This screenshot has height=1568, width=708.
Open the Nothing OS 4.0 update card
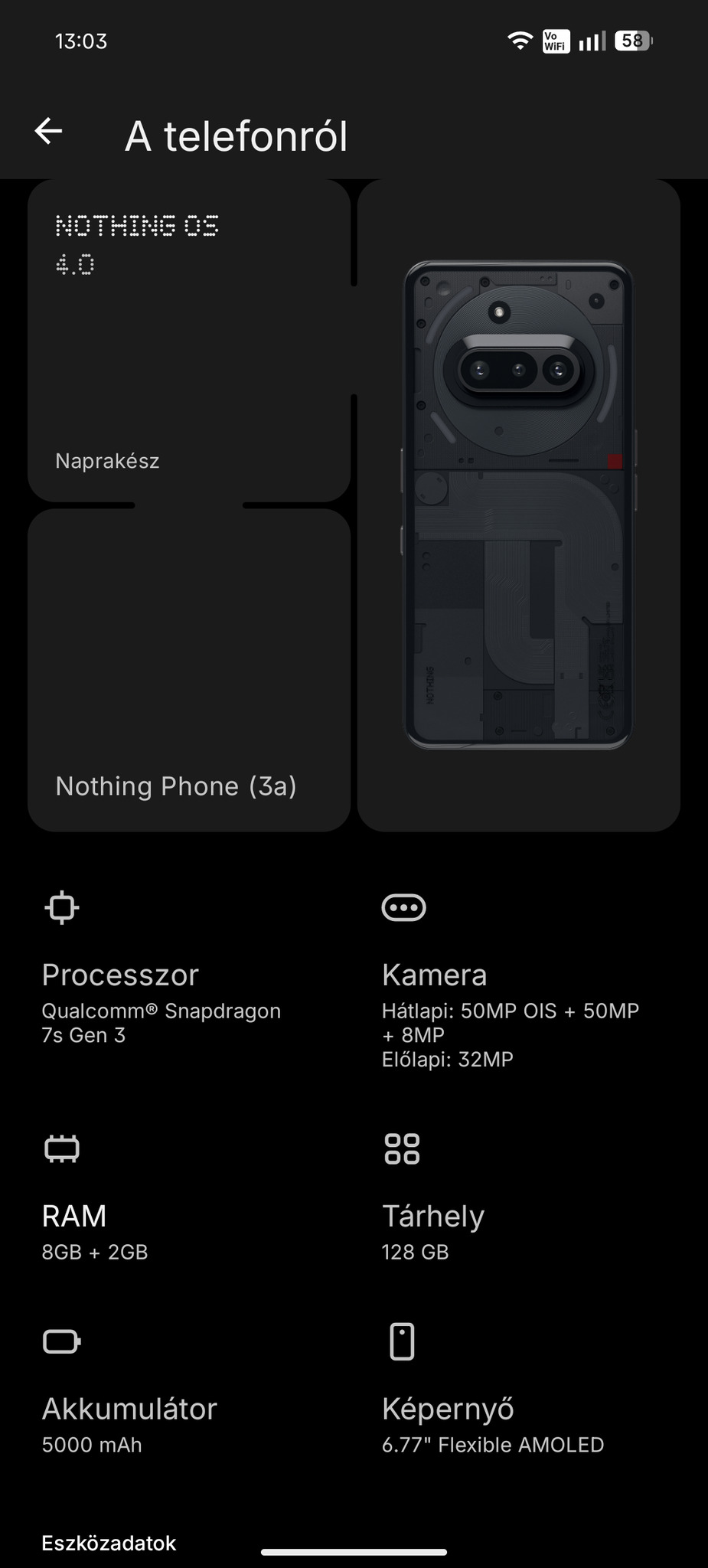pos(188,341)
